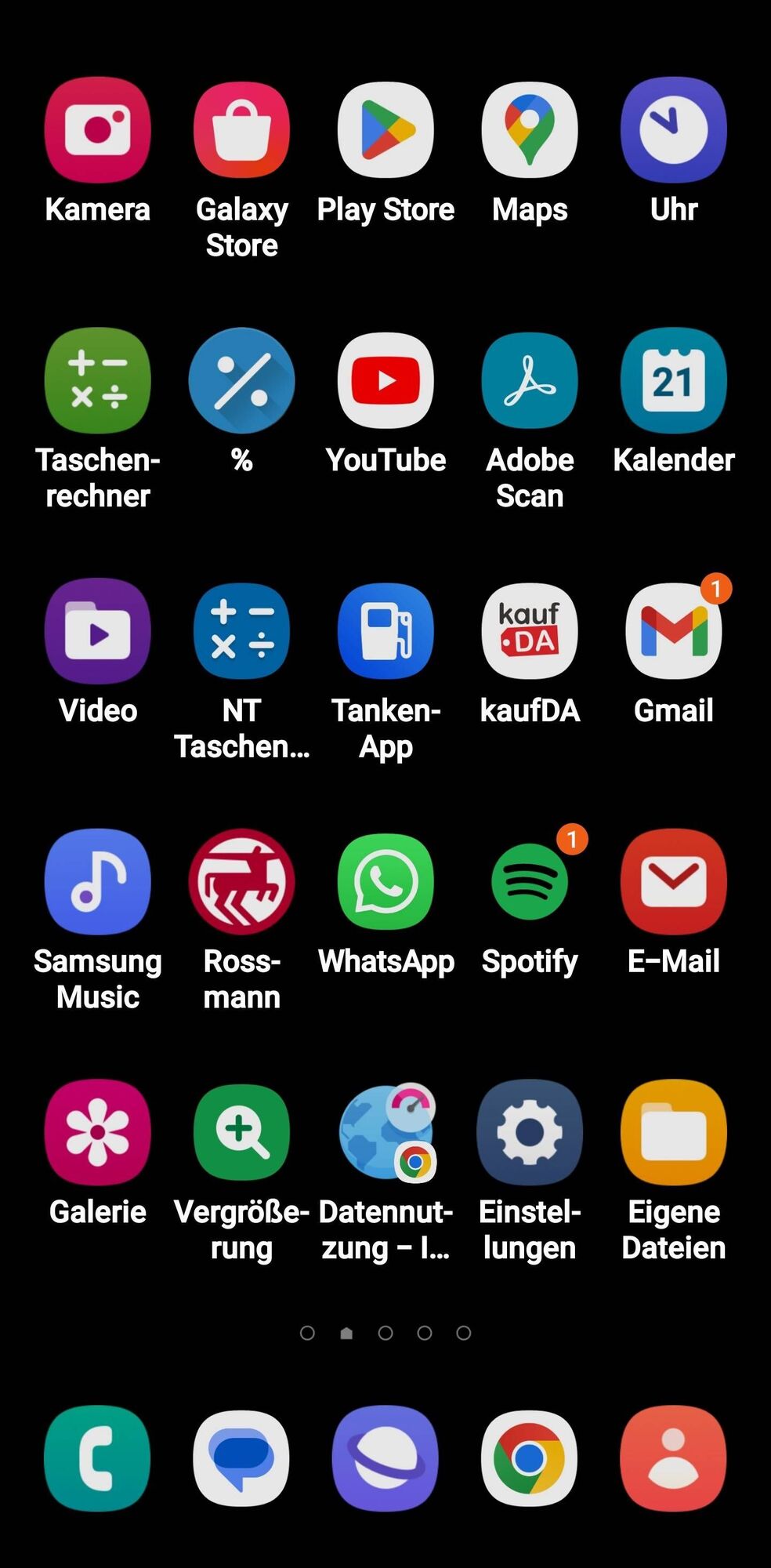Open the Rossmann app
771x1568 pixels.
(241, 881)
